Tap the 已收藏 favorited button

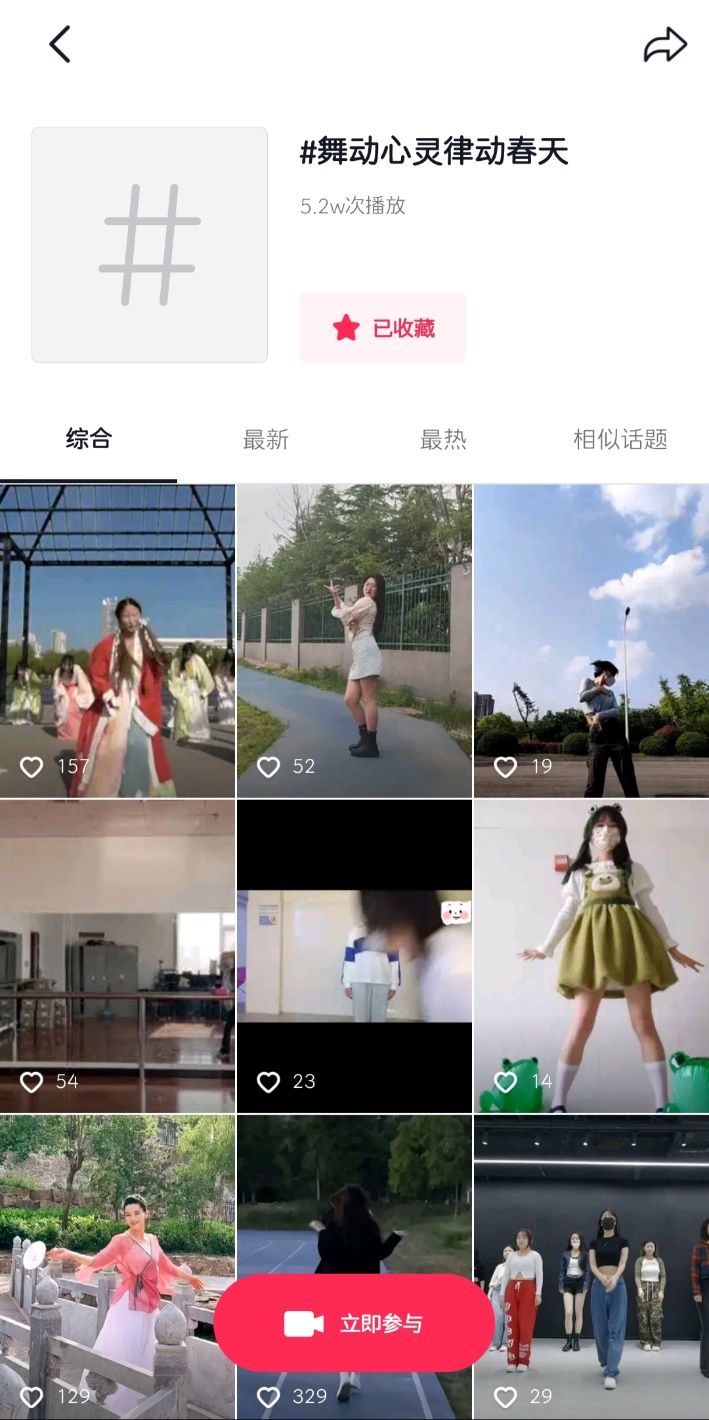(x=383, y=328)
